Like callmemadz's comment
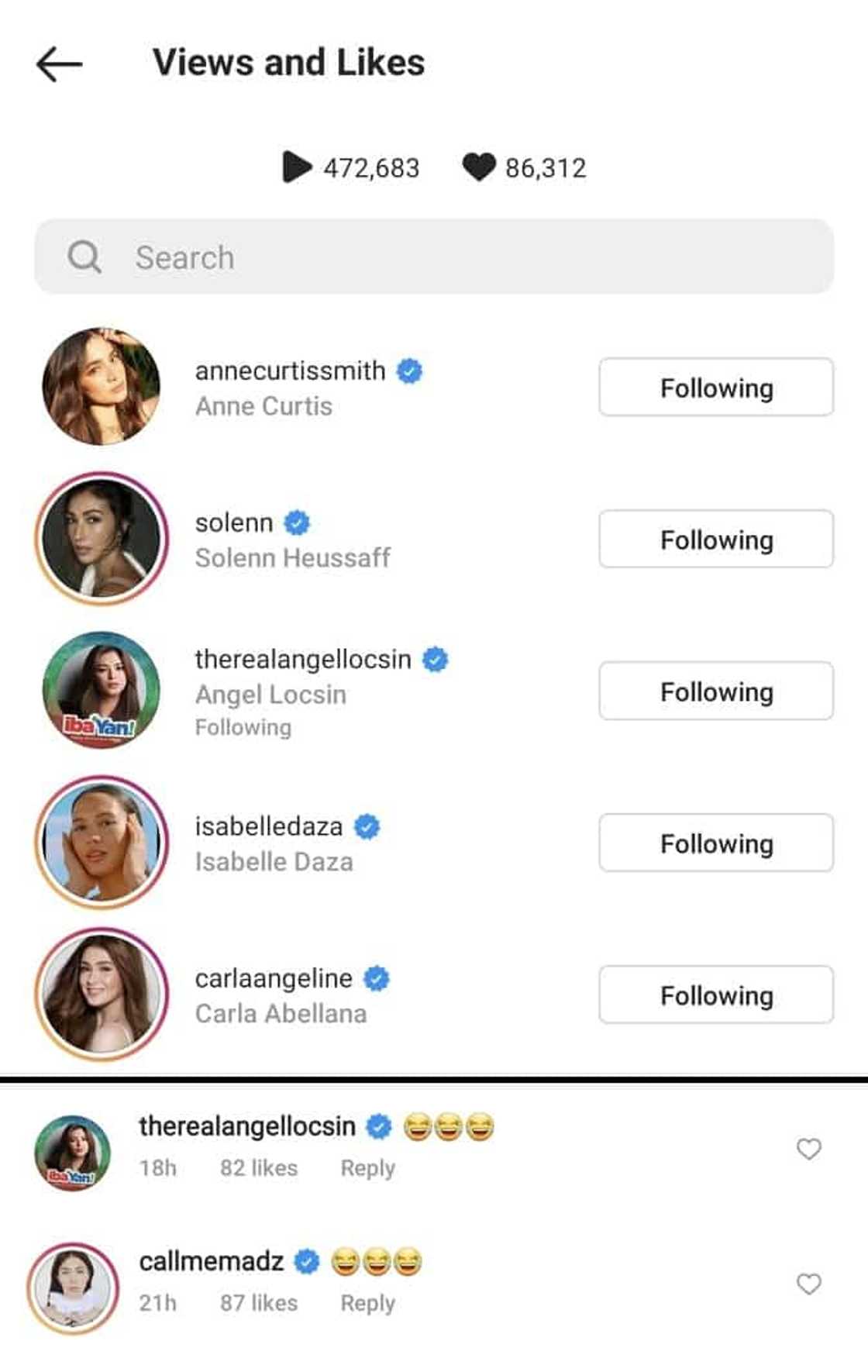The height and width of the screenshot is (1372, 868). 808,1284
